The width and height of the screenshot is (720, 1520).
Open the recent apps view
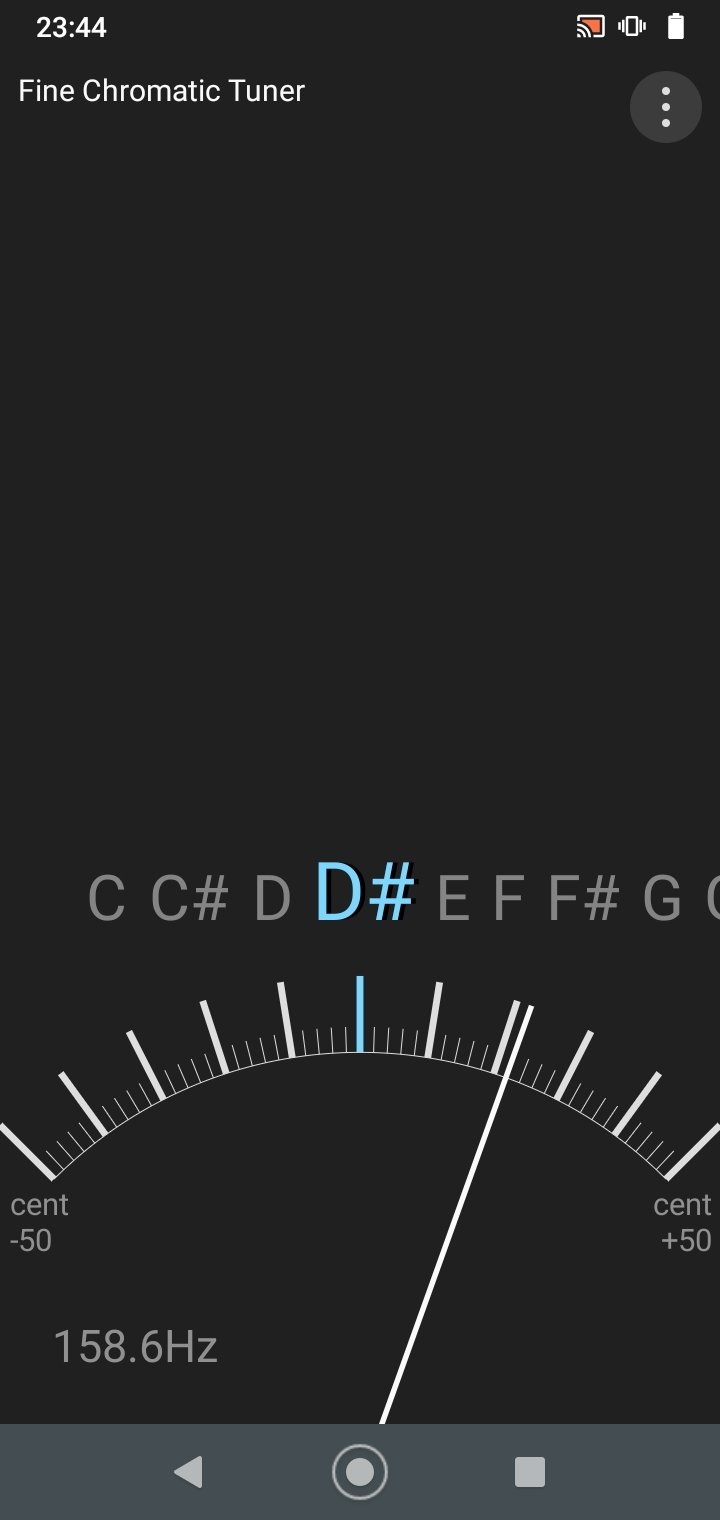[x=530, y=1472]
